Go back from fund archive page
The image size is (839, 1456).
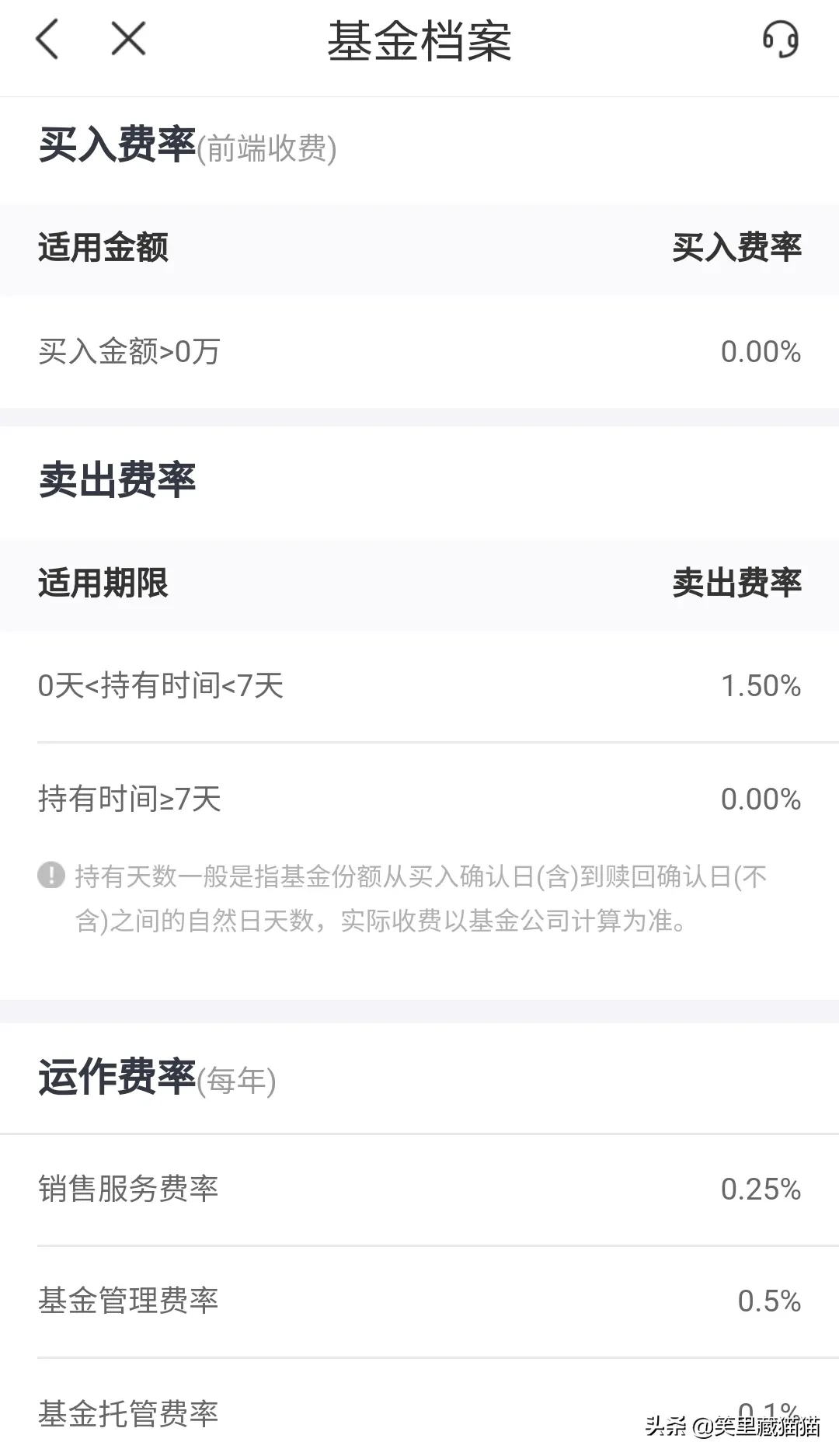click(x=47, y=40)
